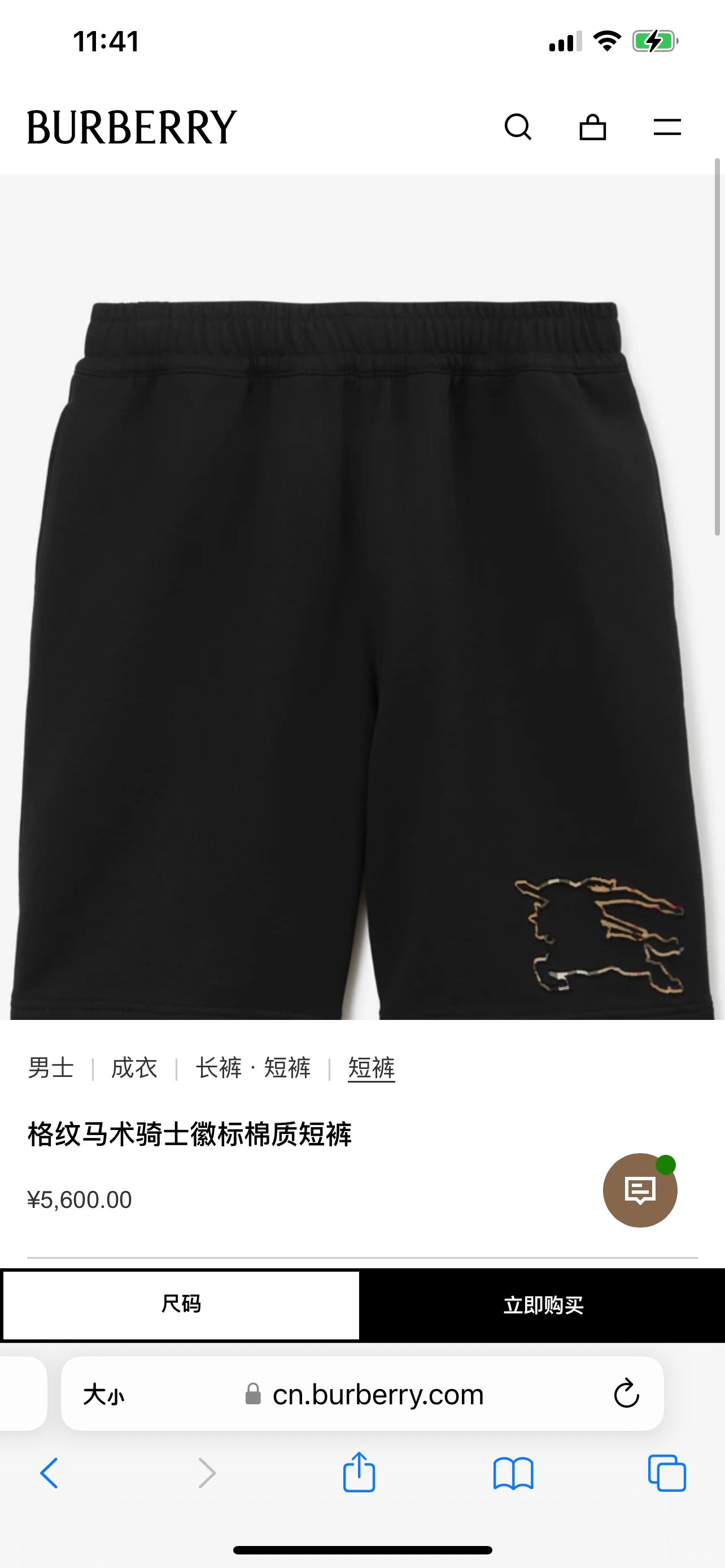
Task: Start a live chat with customer service
Action: pyautogui.click(x=640, y=1190)
